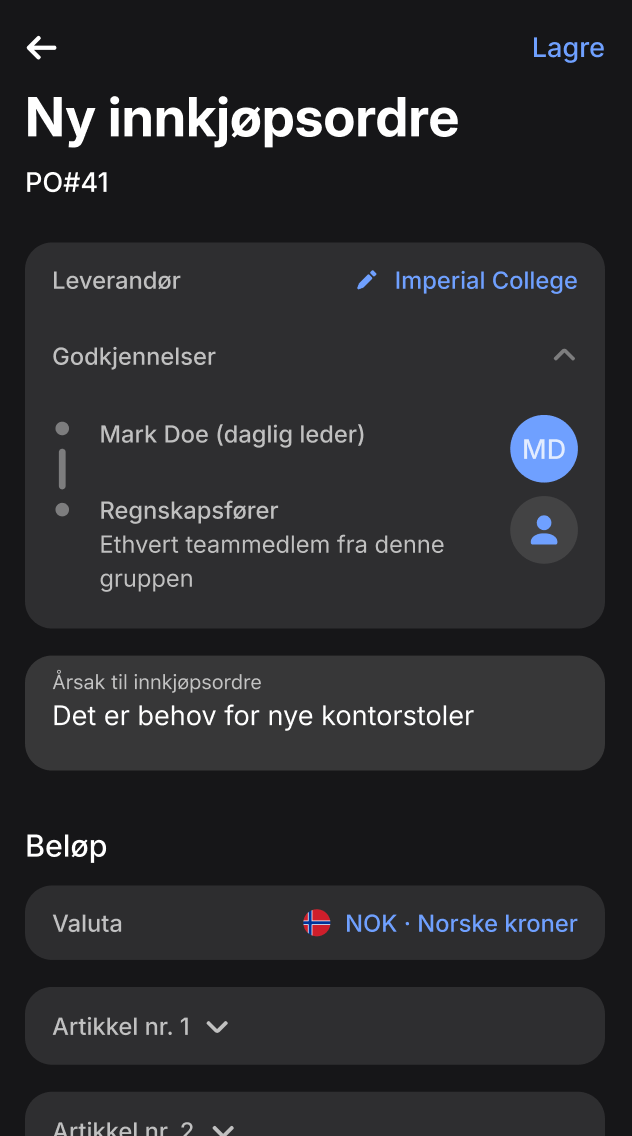Collapse the Godkjennelser section
The image size is (632, 1136).
tap(564, 356)
